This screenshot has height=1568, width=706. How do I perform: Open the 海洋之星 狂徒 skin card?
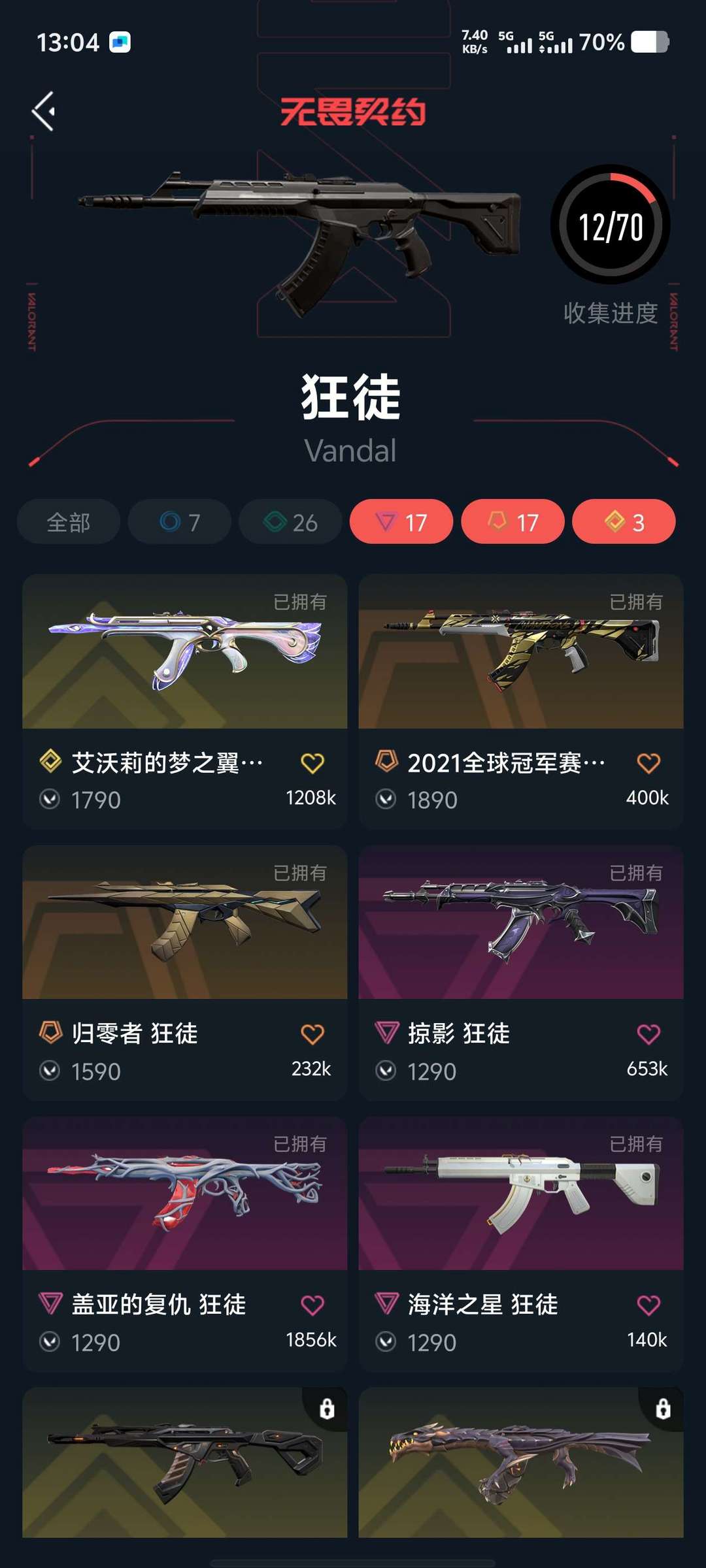coord(520,1194)
